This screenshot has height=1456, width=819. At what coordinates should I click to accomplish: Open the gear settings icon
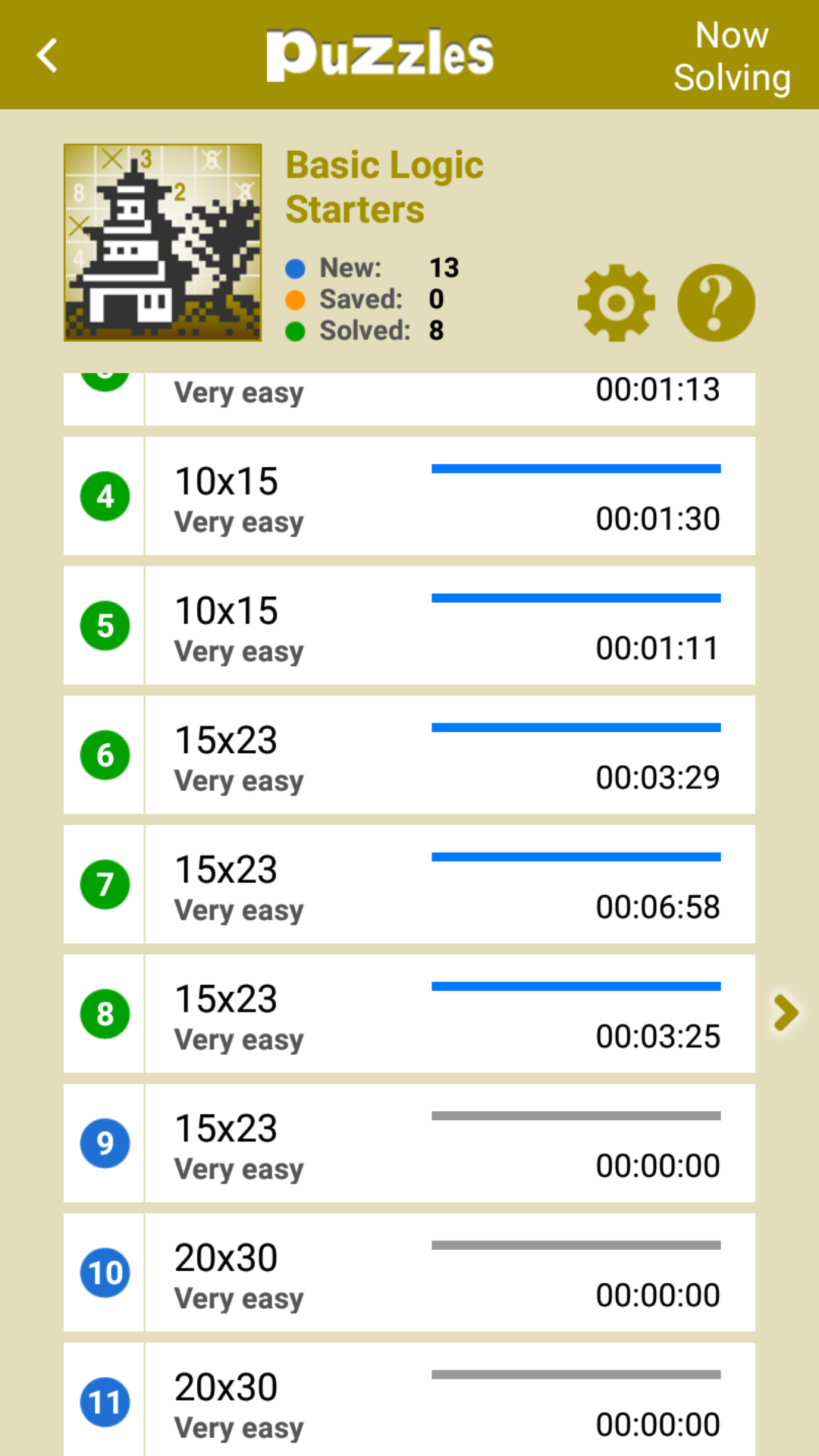pos(616,303)
